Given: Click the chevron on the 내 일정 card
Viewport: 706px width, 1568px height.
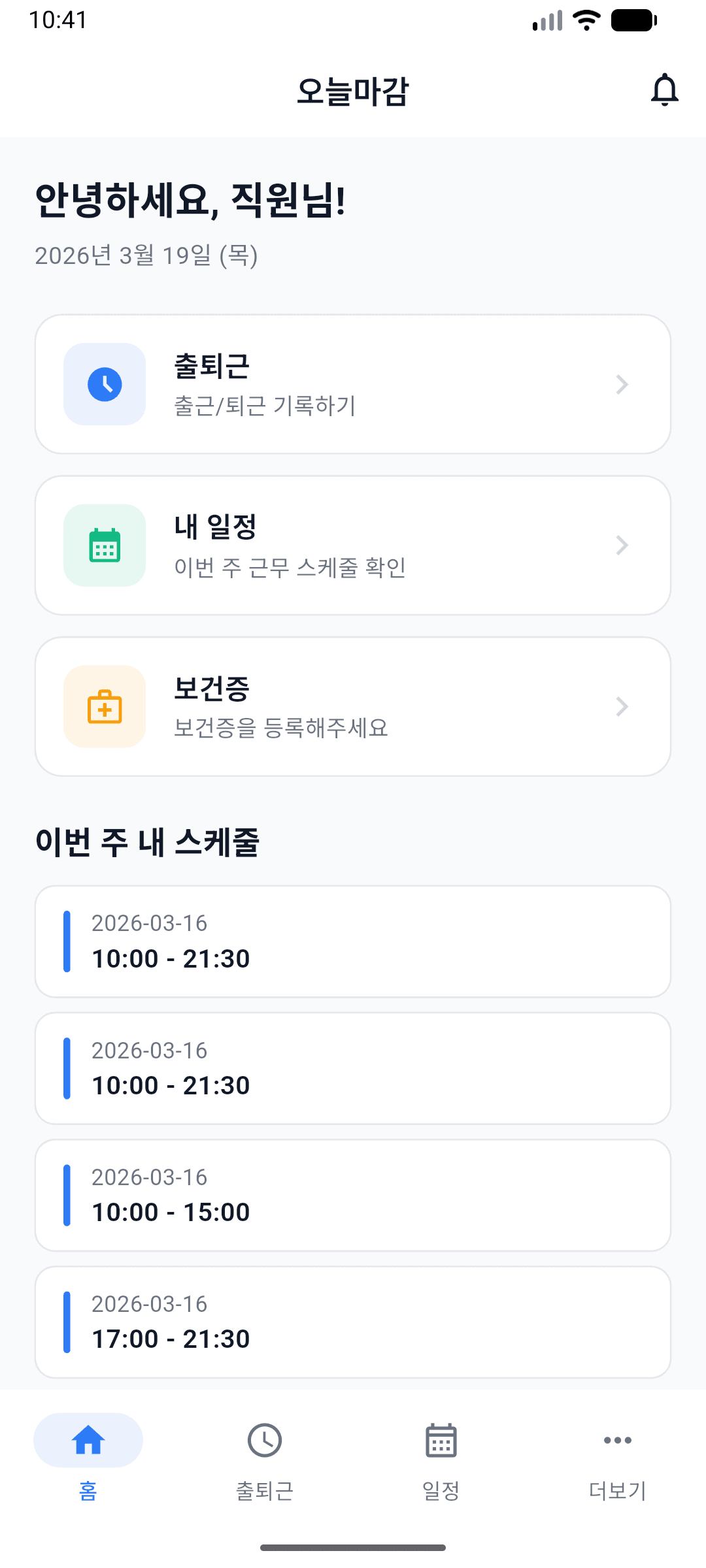Looking at the screenshot, I should pos(622,545).
